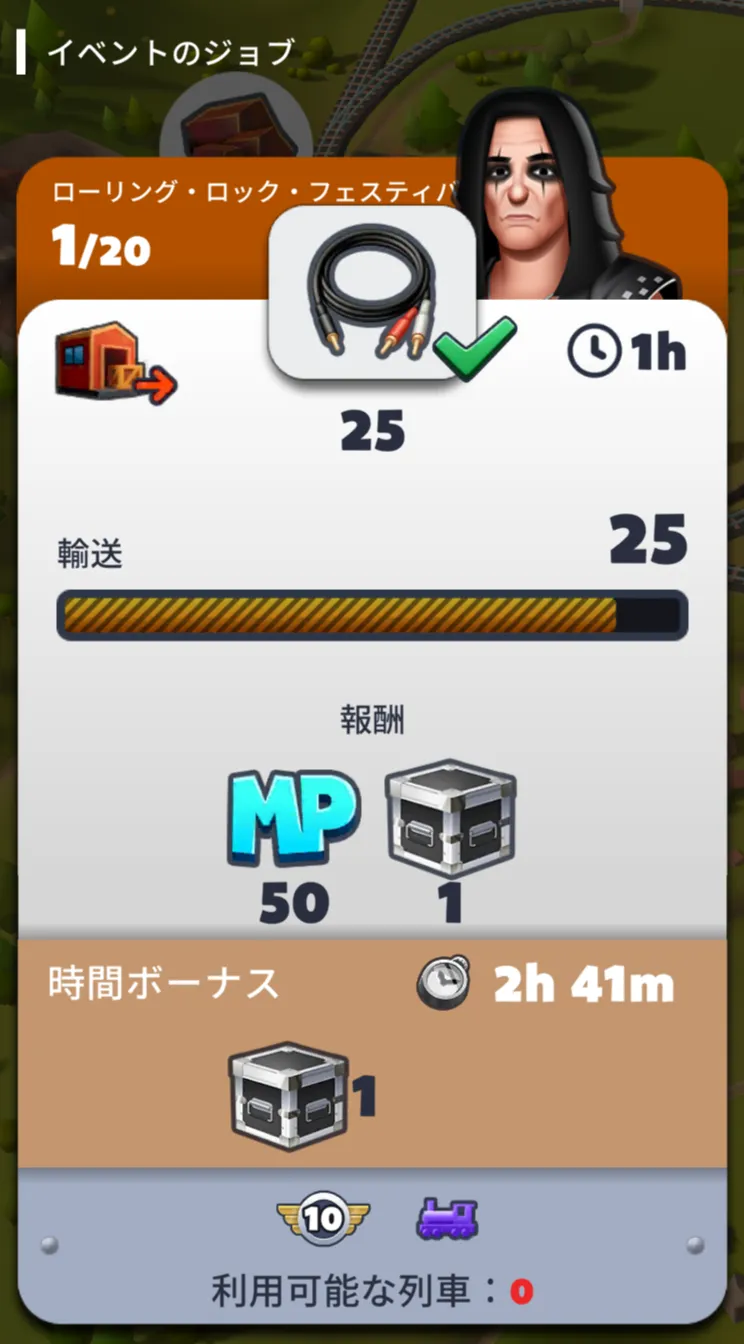Image resolution: width=744 pixels, height=1344 pixels.
Task: Inspect the 時間ボーナス crate reward
Action: (288, 1097)
